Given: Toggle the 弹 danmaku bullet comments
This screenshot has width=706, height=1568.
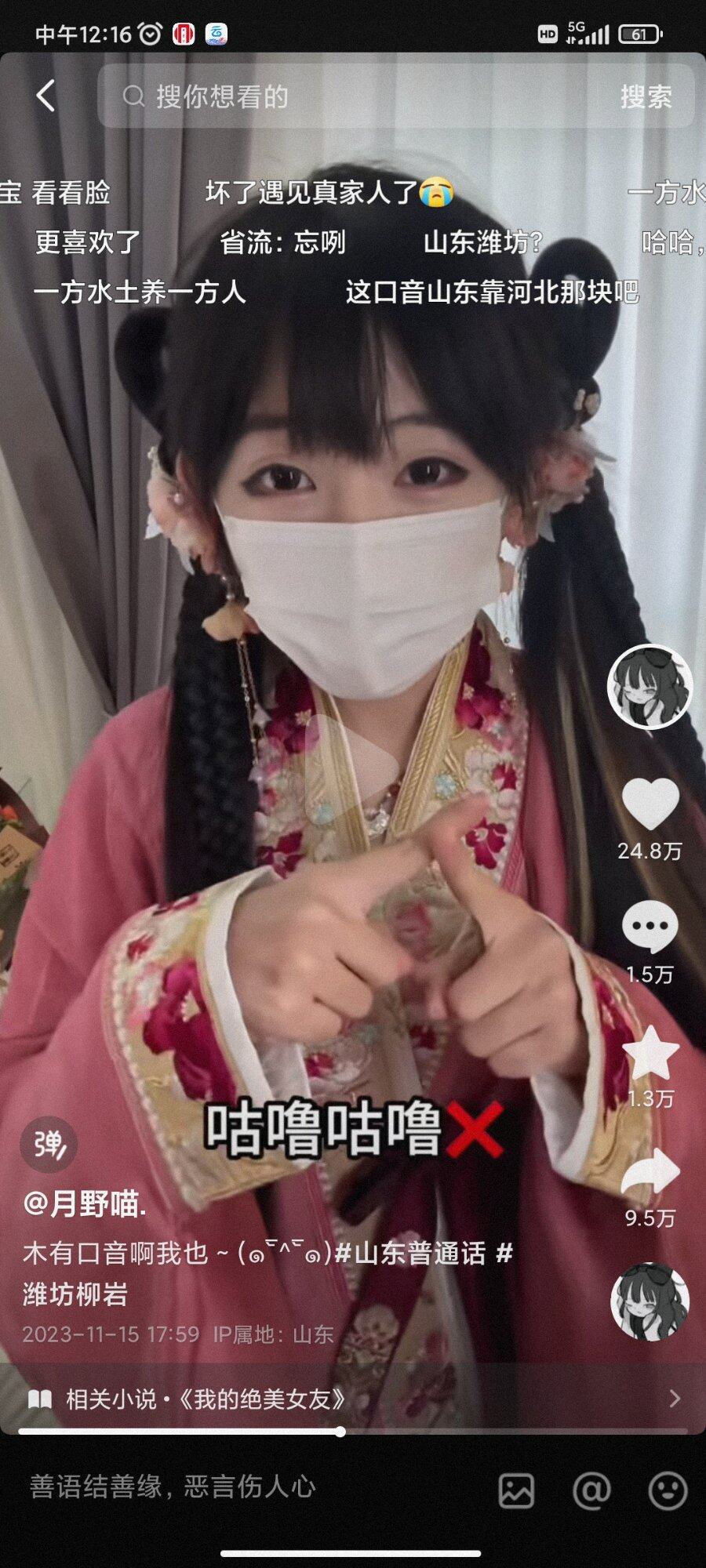Looking at the screenshot, I should (x=49, y=1145).
